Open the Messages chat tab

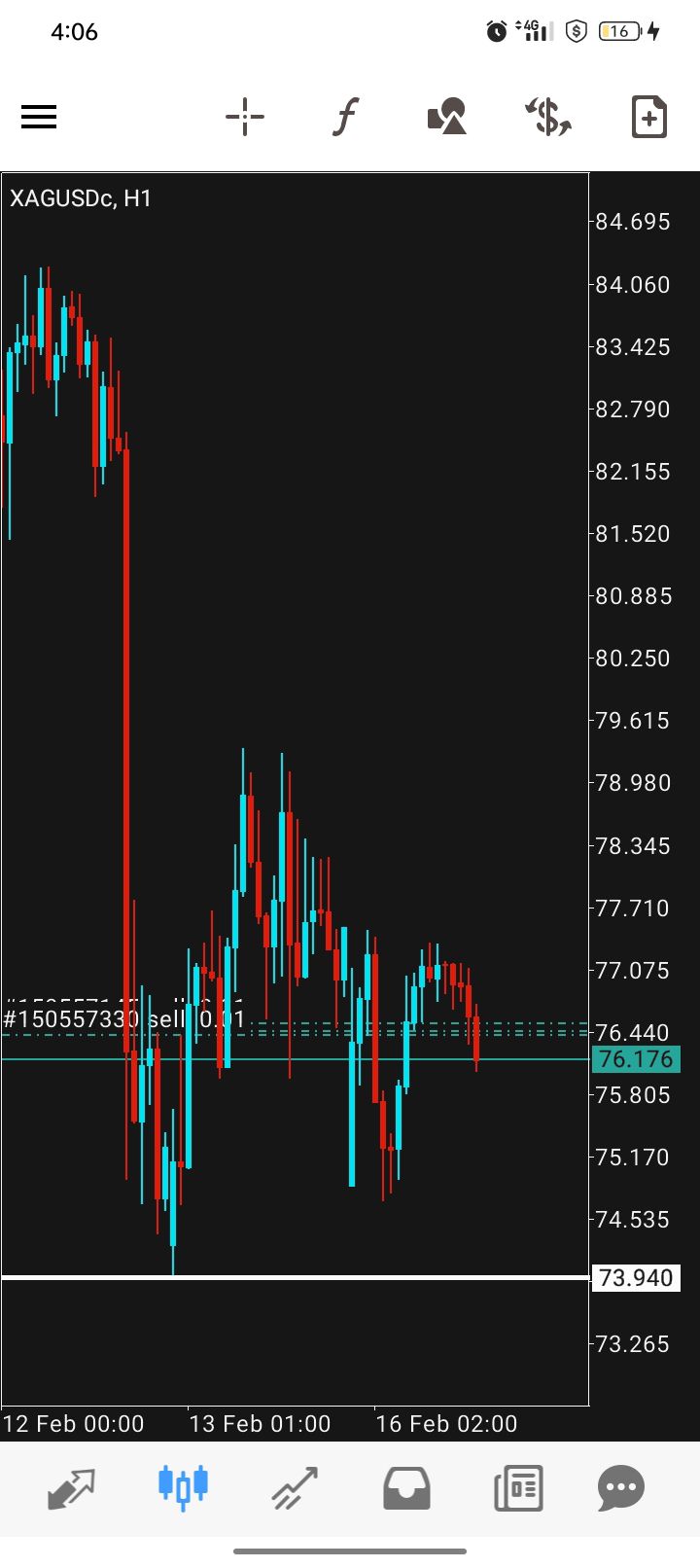click(621, 1487)
